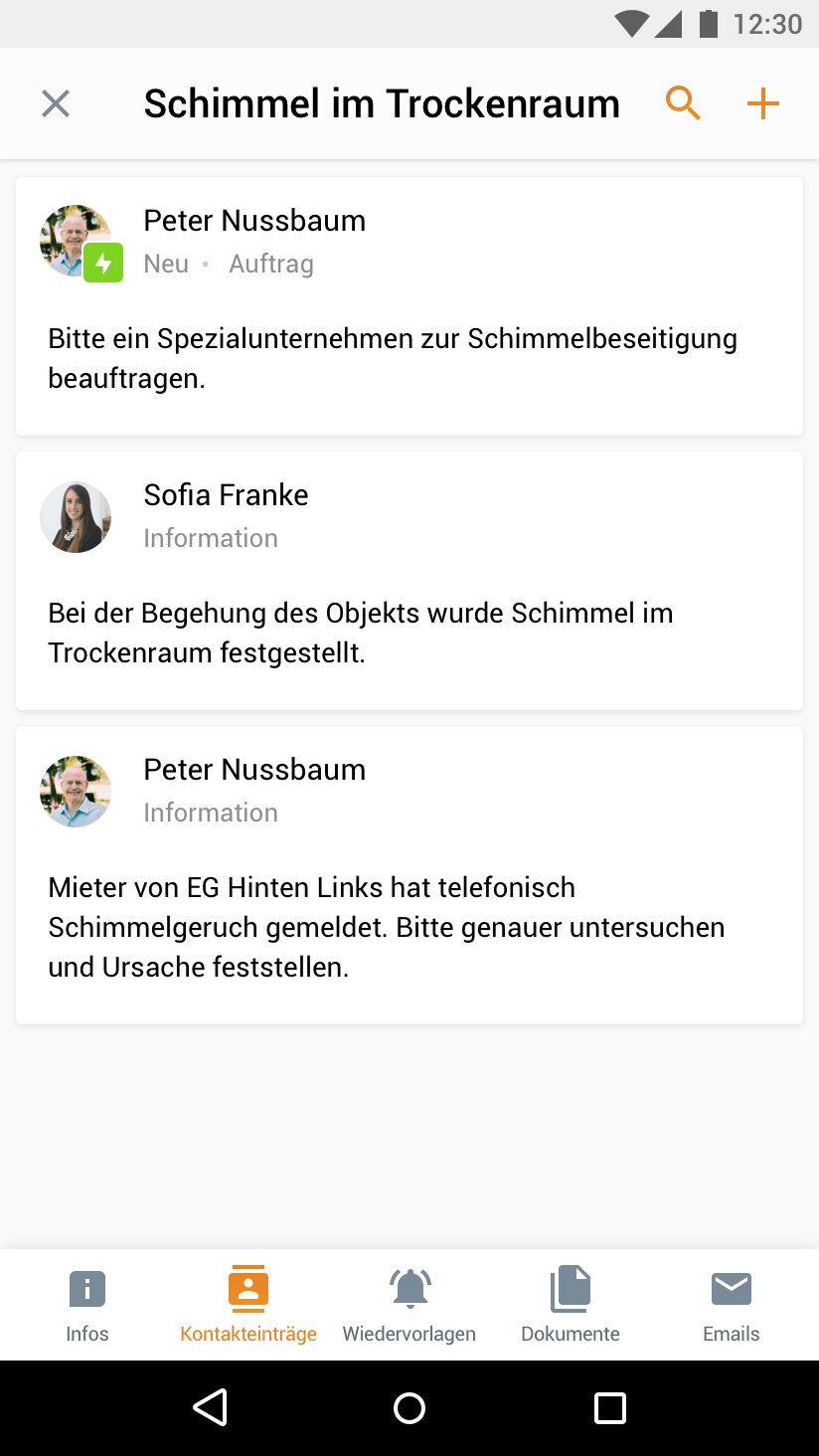Open Peter Nussbaum's entry about Schimmelgeruch
Screen dimensions: 819x1456
pos(409,875)
